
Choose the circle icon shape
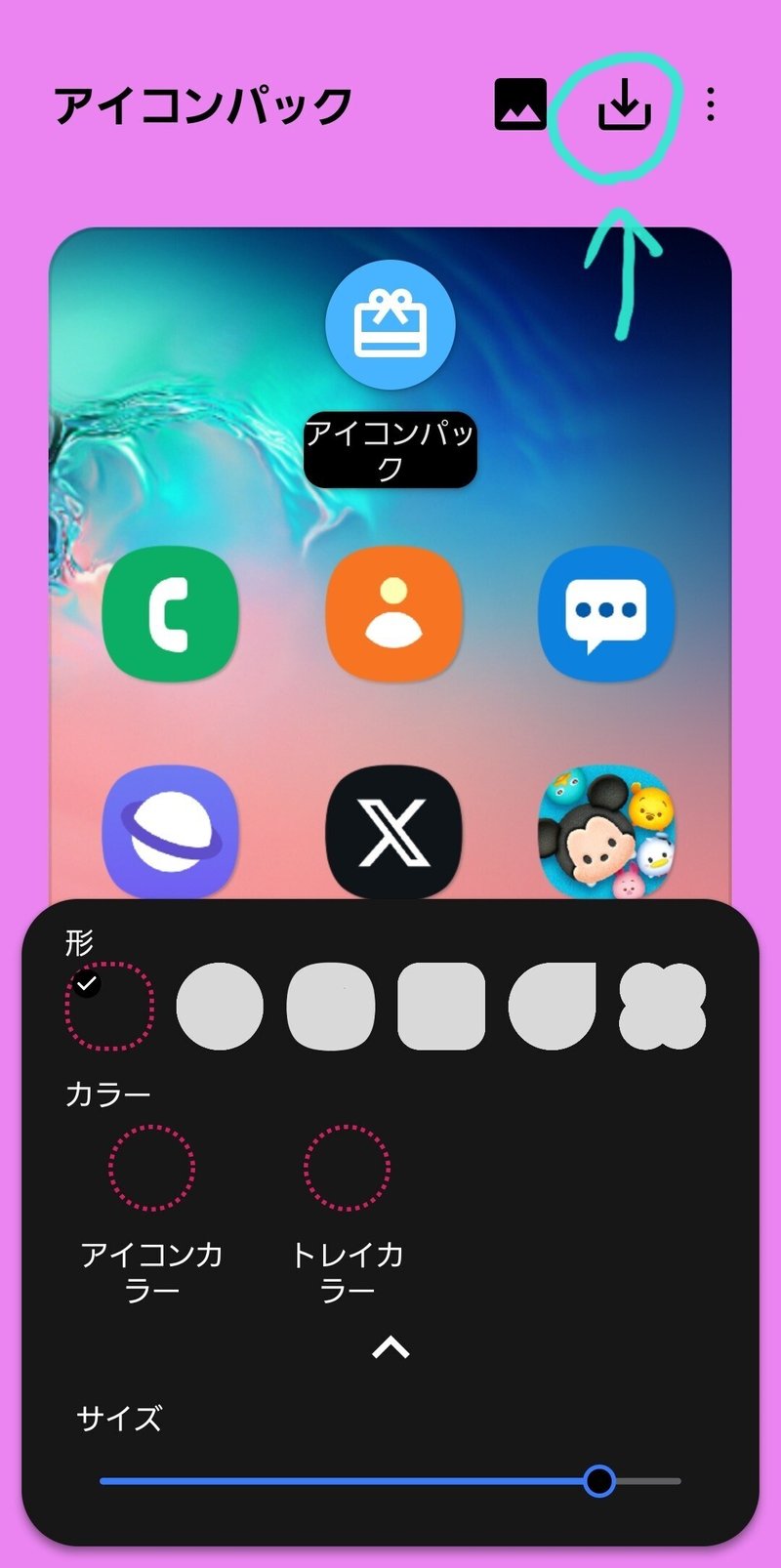220,1007
